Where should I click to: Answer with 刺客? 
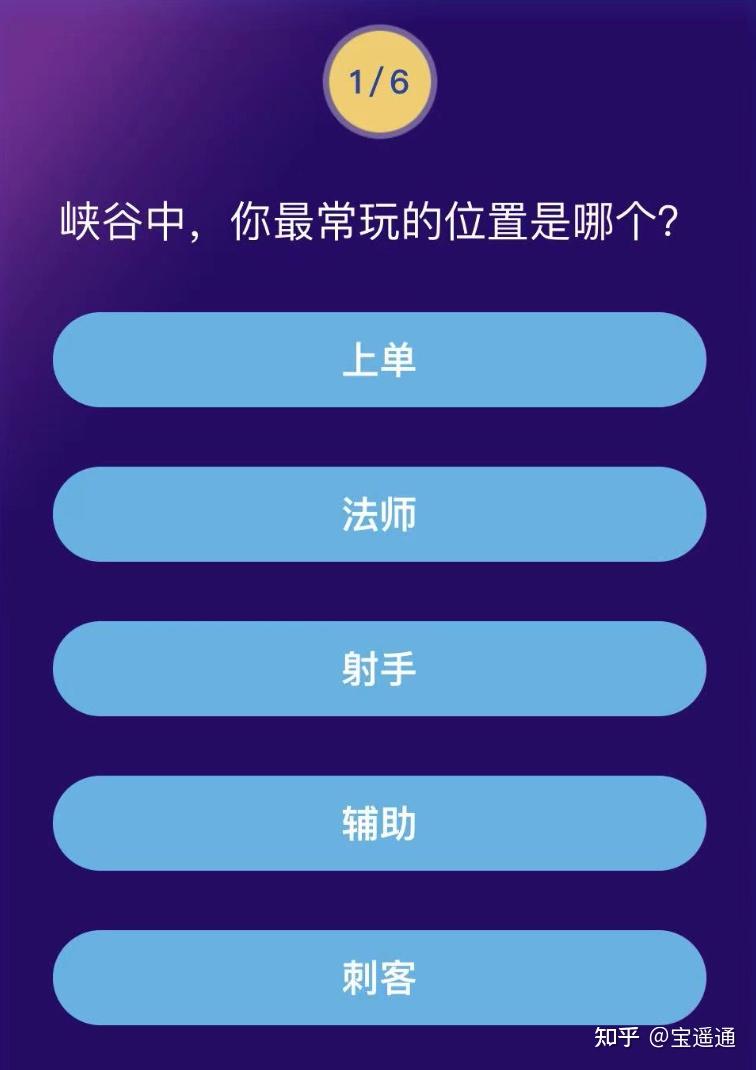[x=379, y=977]
